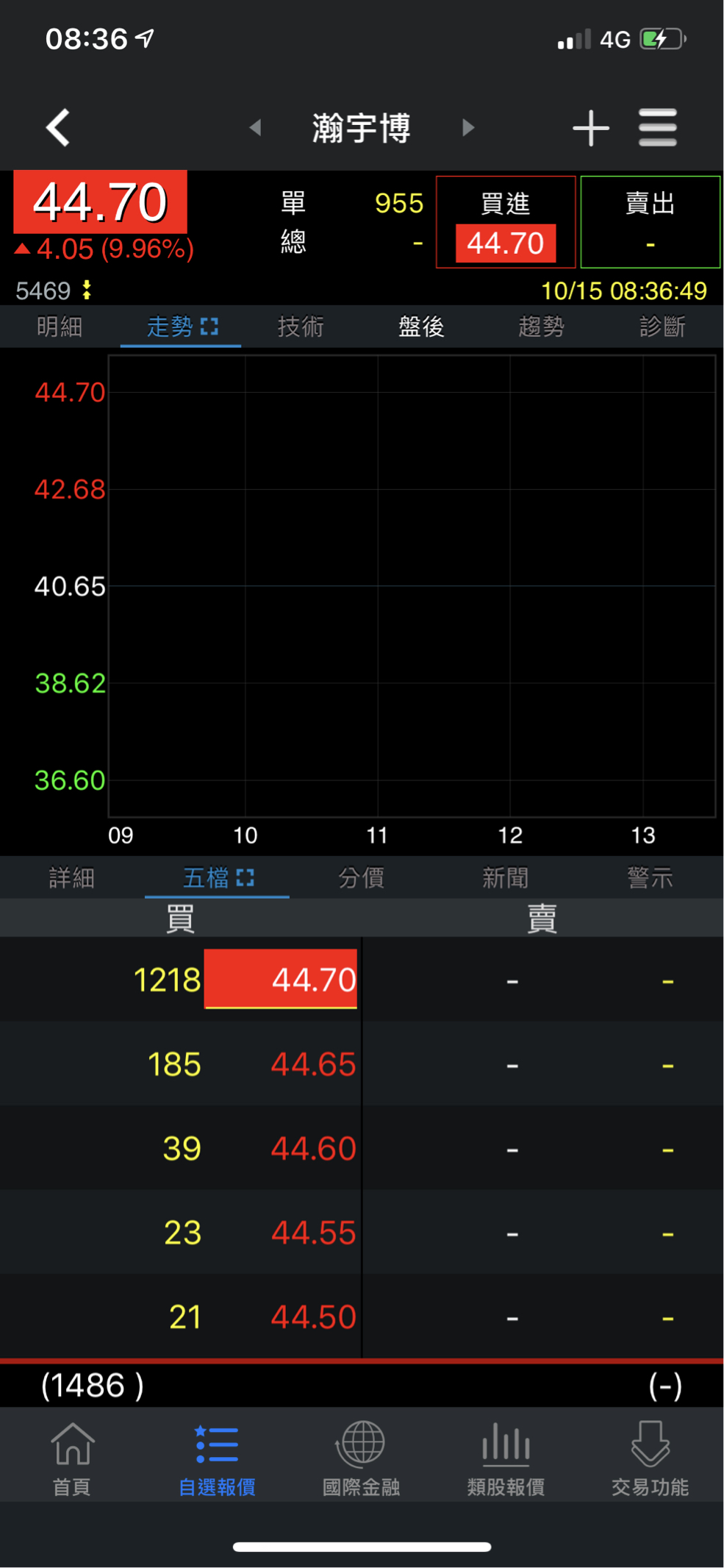Tap the 賣出 sell button
The image size is (724, 1568).
point(650,222)
